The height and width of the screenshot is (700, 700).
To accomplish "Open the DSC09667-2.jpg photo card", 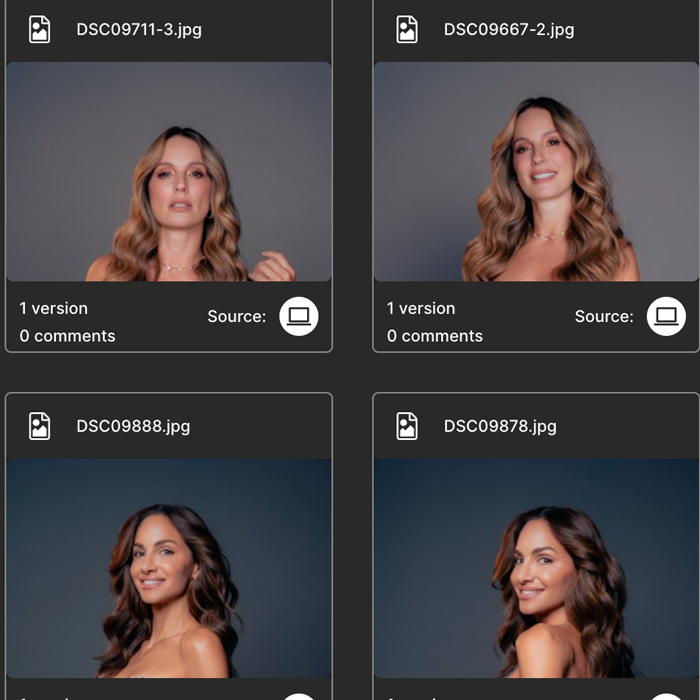I will (535, 172).
